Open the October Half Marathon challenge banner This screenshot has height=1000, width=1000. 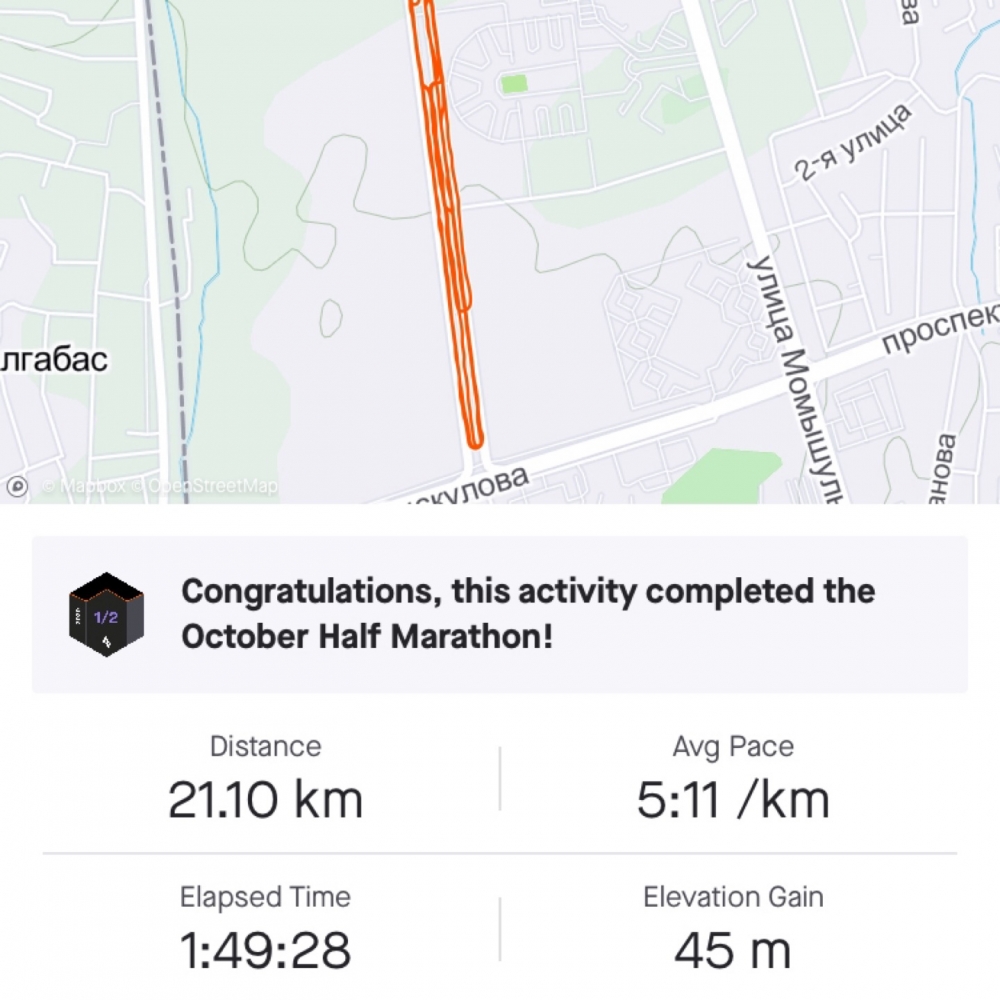(500, 614)
